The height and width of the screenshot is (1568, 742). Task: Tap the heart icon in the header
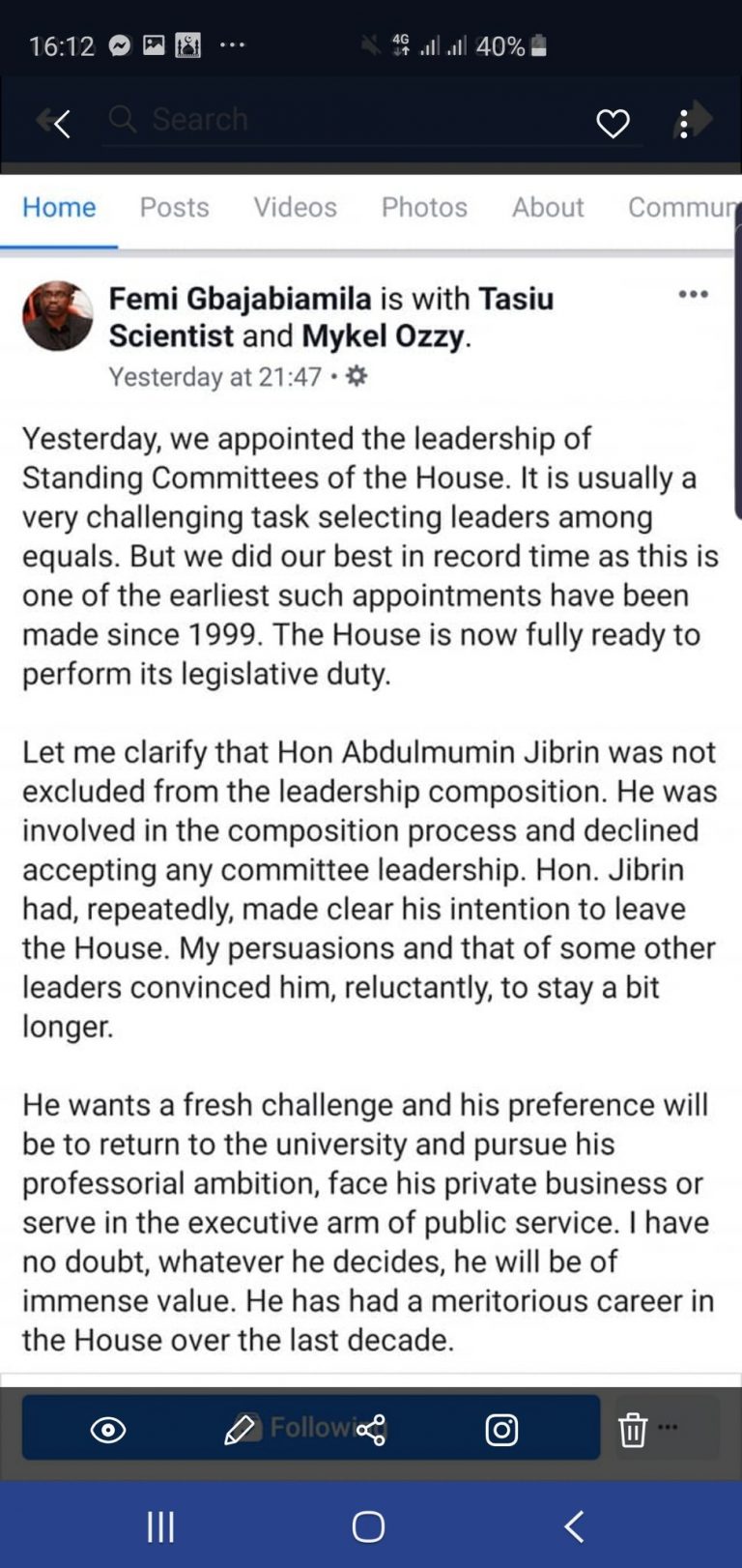click(613, 124)
